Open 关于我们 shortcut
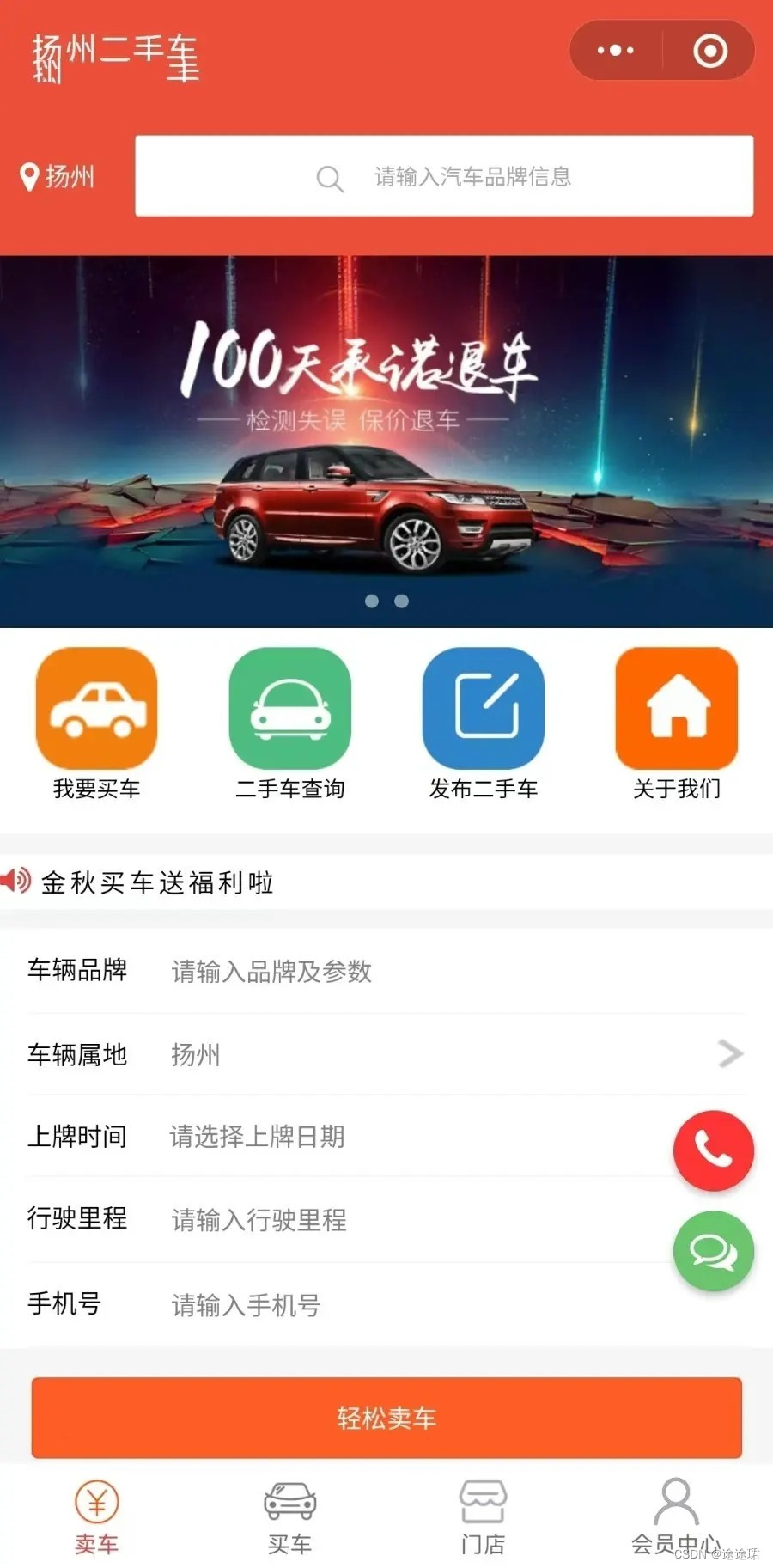The height and width of the screenshot is (1568, 773). pyautogui.click(x=677, y=724)
